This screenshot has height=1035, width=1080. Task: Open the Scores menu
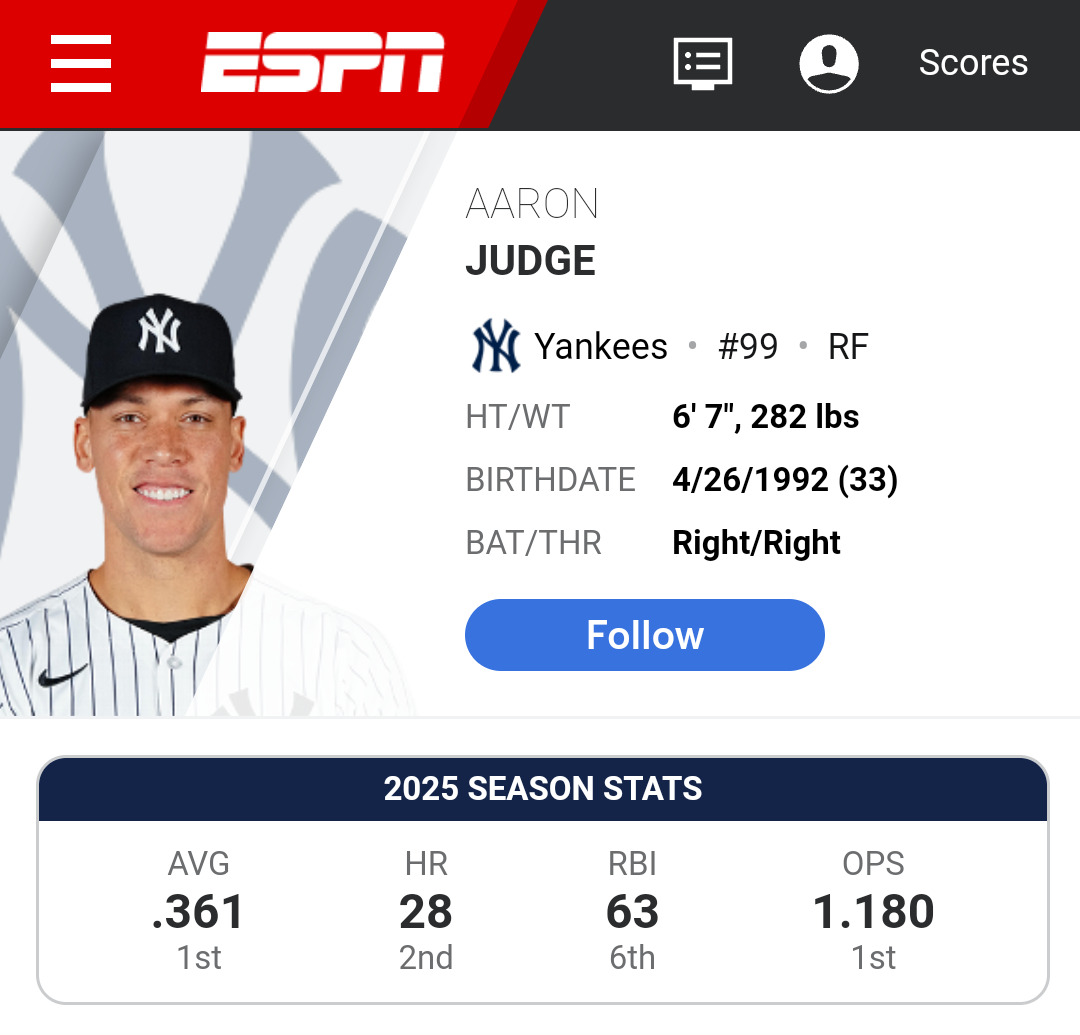tap(973, 63)
